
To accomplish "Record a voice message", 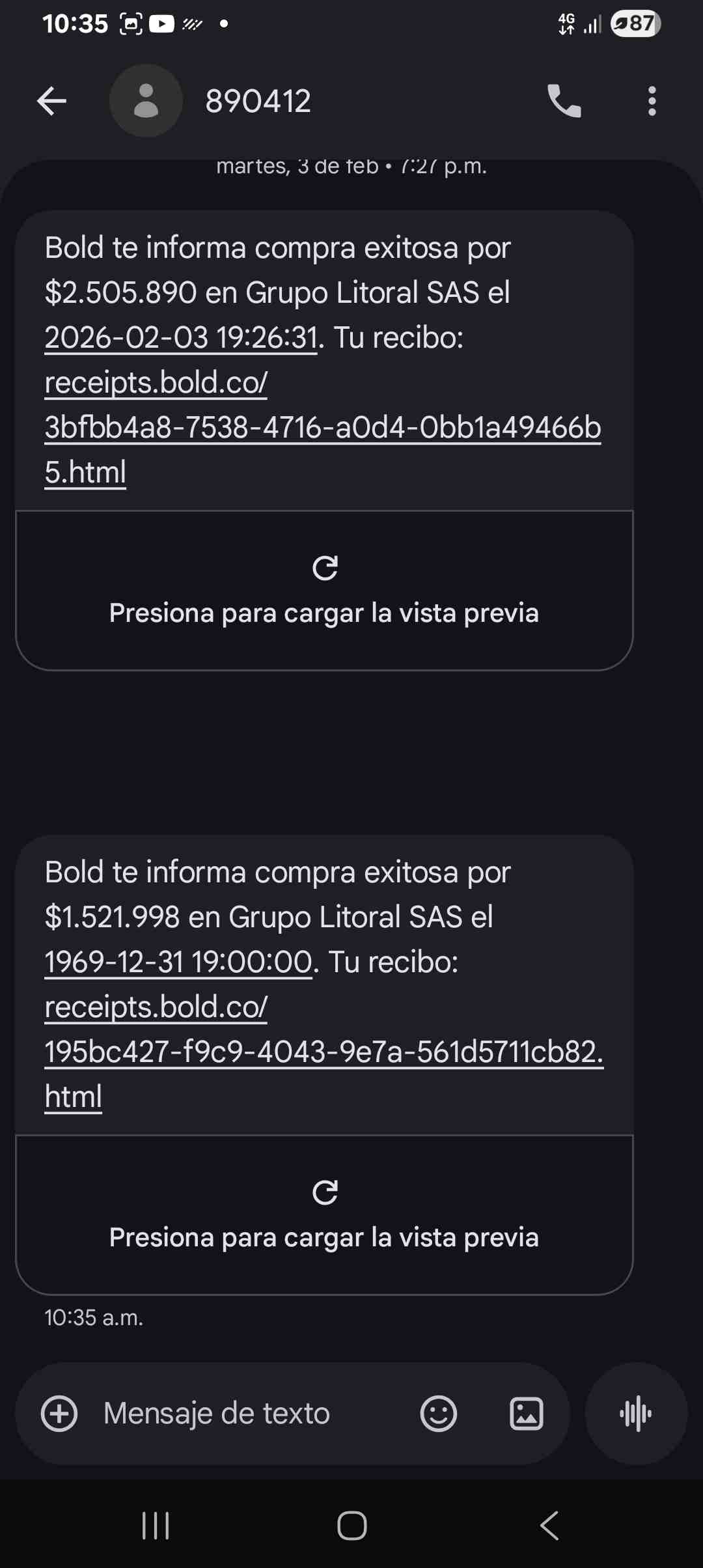I will pyautogui.click(x=636, y=1414).
